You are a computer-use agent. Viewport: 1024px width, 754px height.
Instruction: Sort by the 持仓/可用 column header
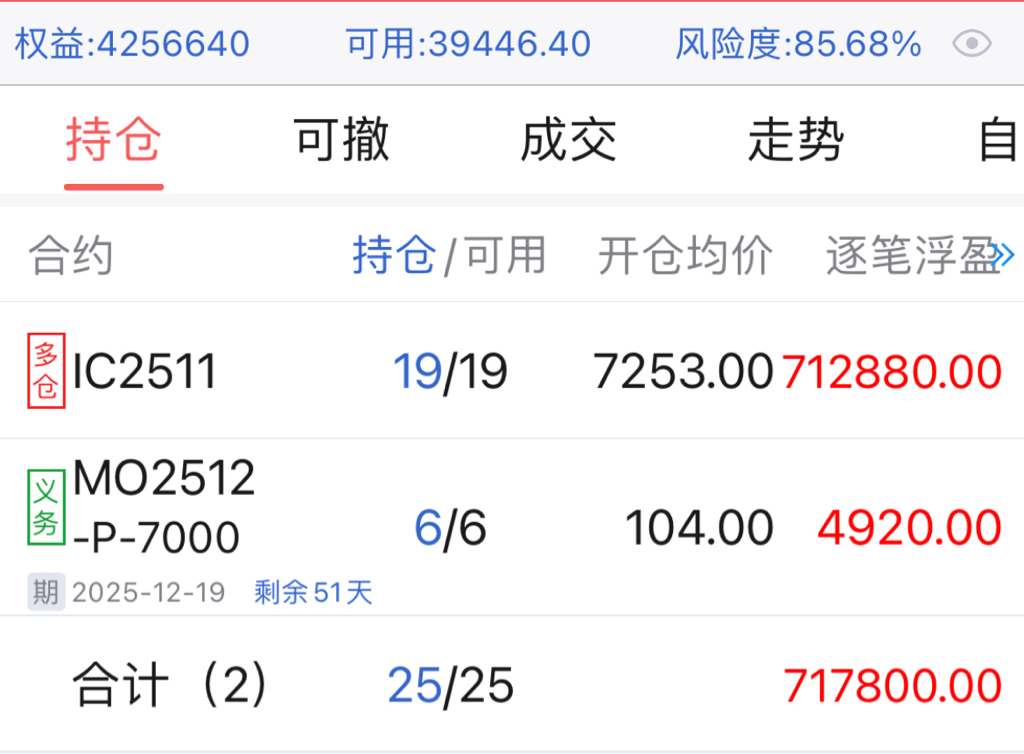[449, 256]
